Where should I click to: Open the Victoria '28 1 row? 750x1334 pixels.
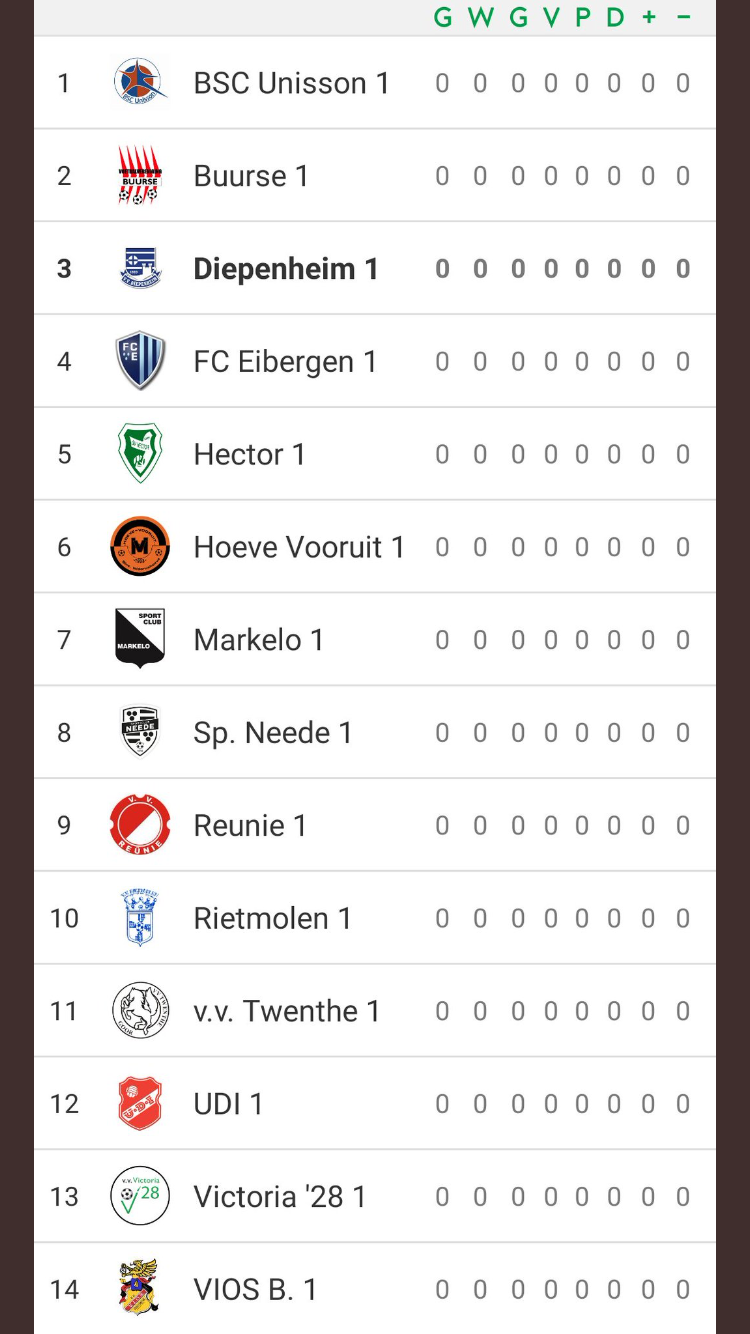pyautogui.click(x=375, y=1197)
